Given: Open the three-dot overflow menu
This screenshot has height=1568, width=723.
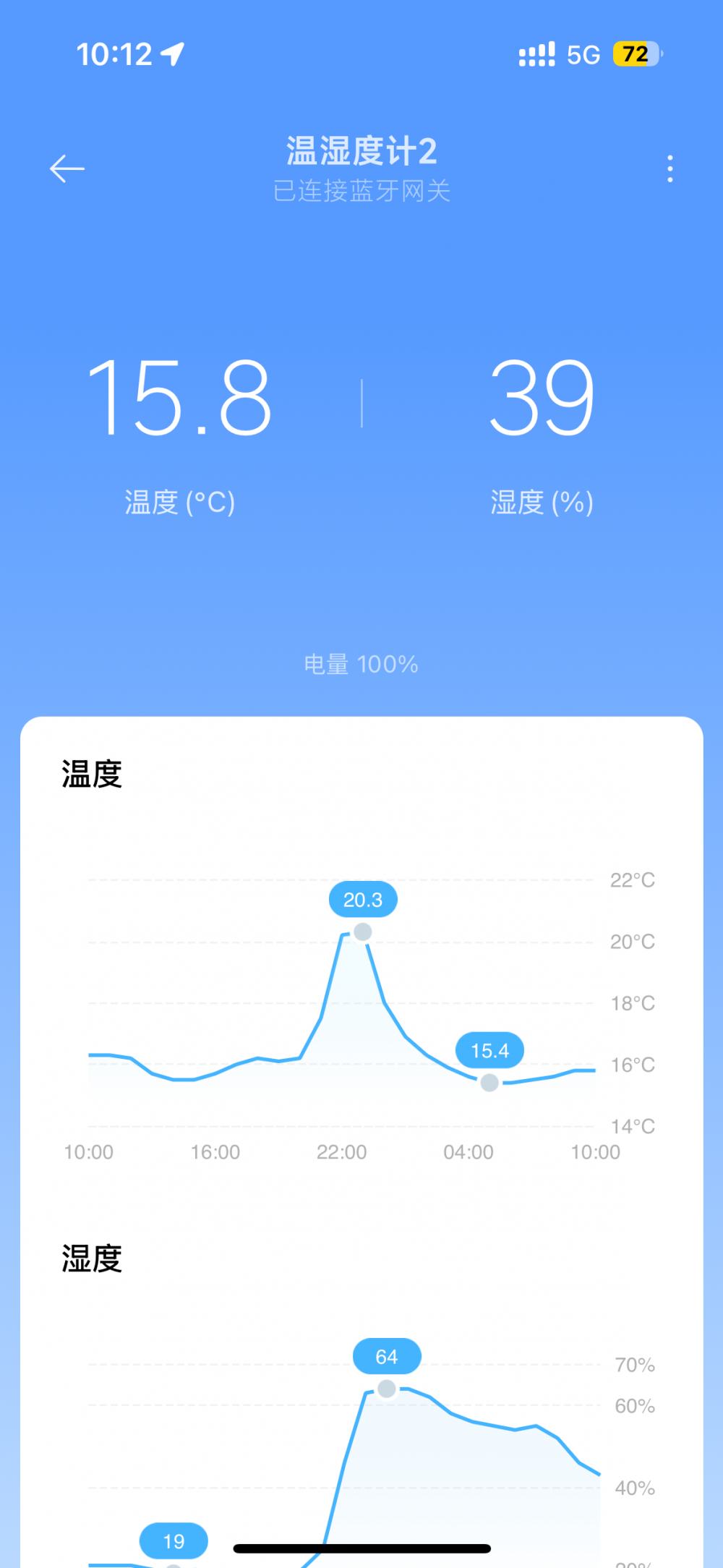Looking at the screenshot, I should [670, 169].
